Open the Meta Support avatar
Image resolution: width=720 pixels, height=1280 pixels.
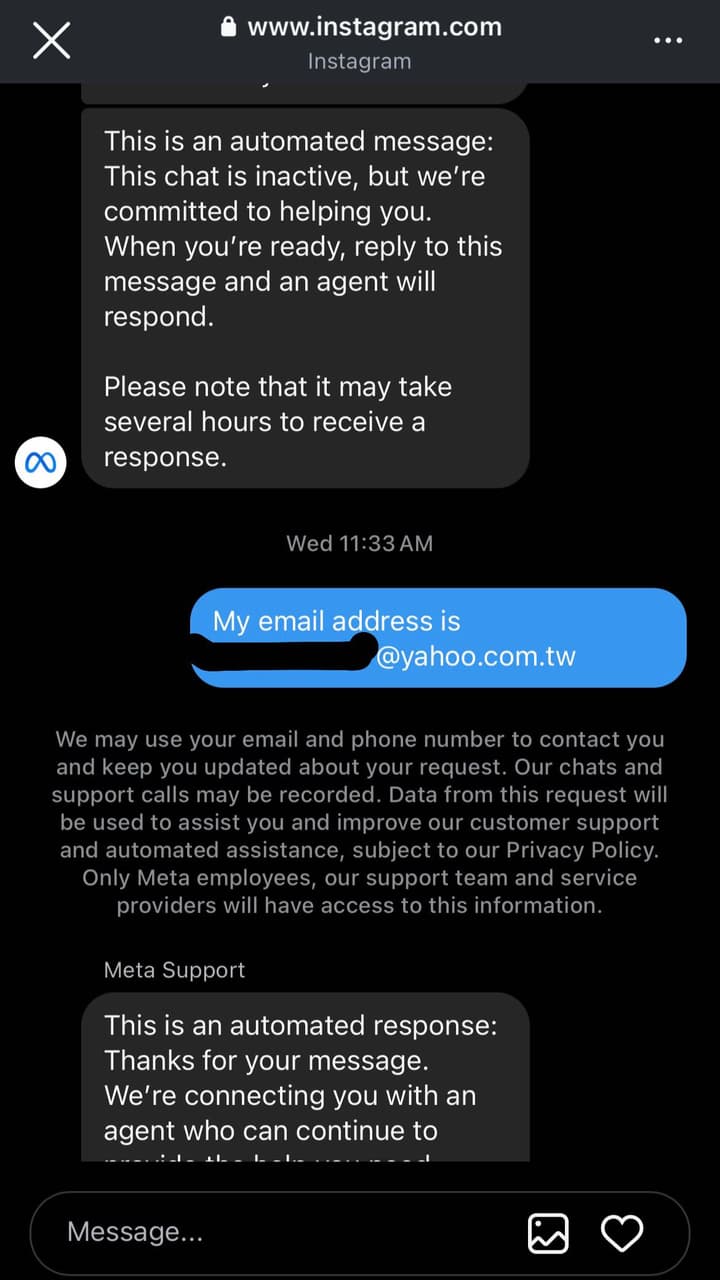click(41, 463)
